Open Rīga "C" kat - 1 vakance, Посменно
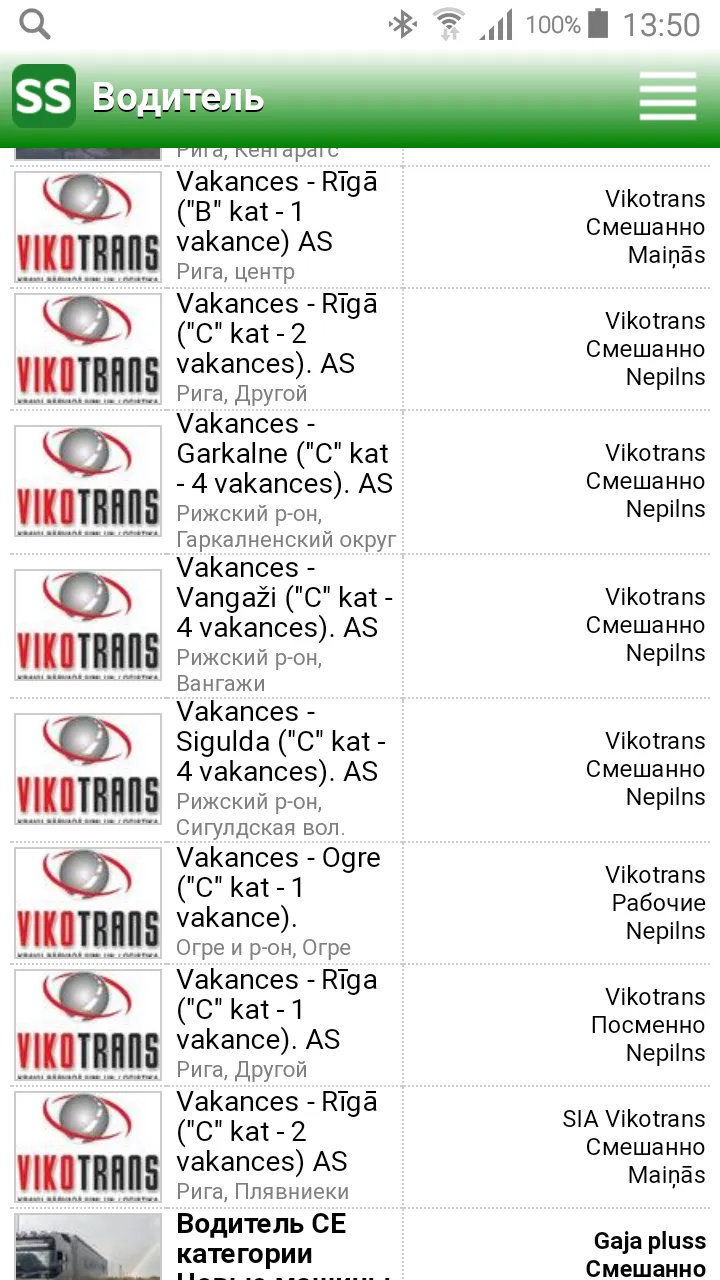720x1280 pixels. point(360,1025)
